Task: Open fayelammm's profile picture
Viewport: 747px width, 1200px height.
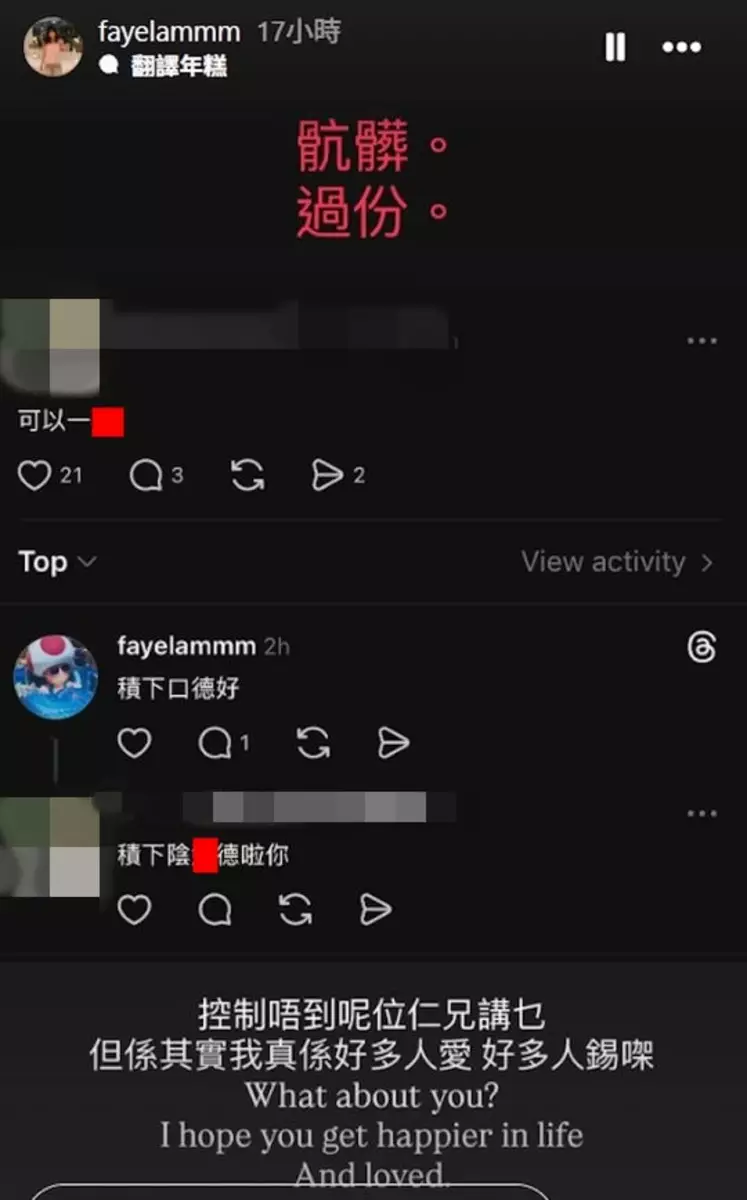Action: [53, 47]
